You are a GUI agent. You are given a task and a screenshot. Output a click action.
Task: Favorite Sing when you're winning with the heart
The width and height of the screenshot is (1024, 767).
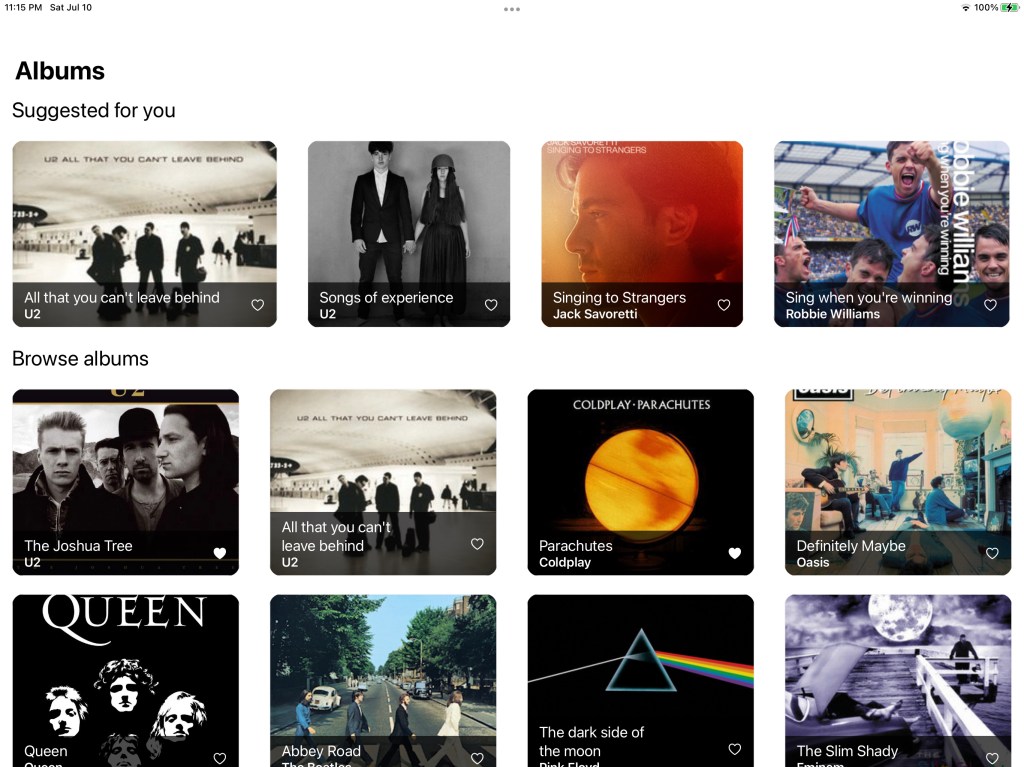click(990, 305)
